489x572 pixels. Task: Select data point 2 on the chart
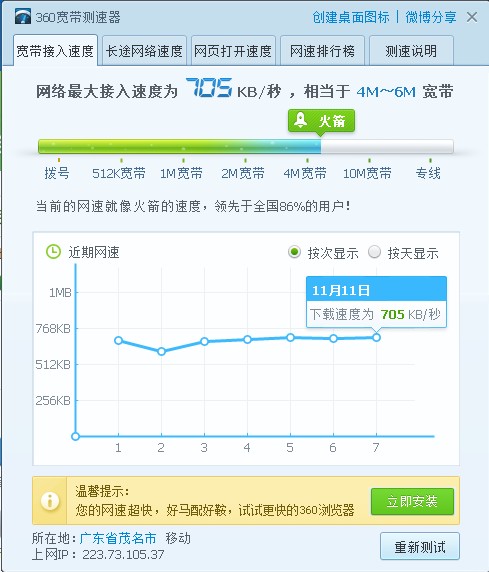tap(161, 351)
